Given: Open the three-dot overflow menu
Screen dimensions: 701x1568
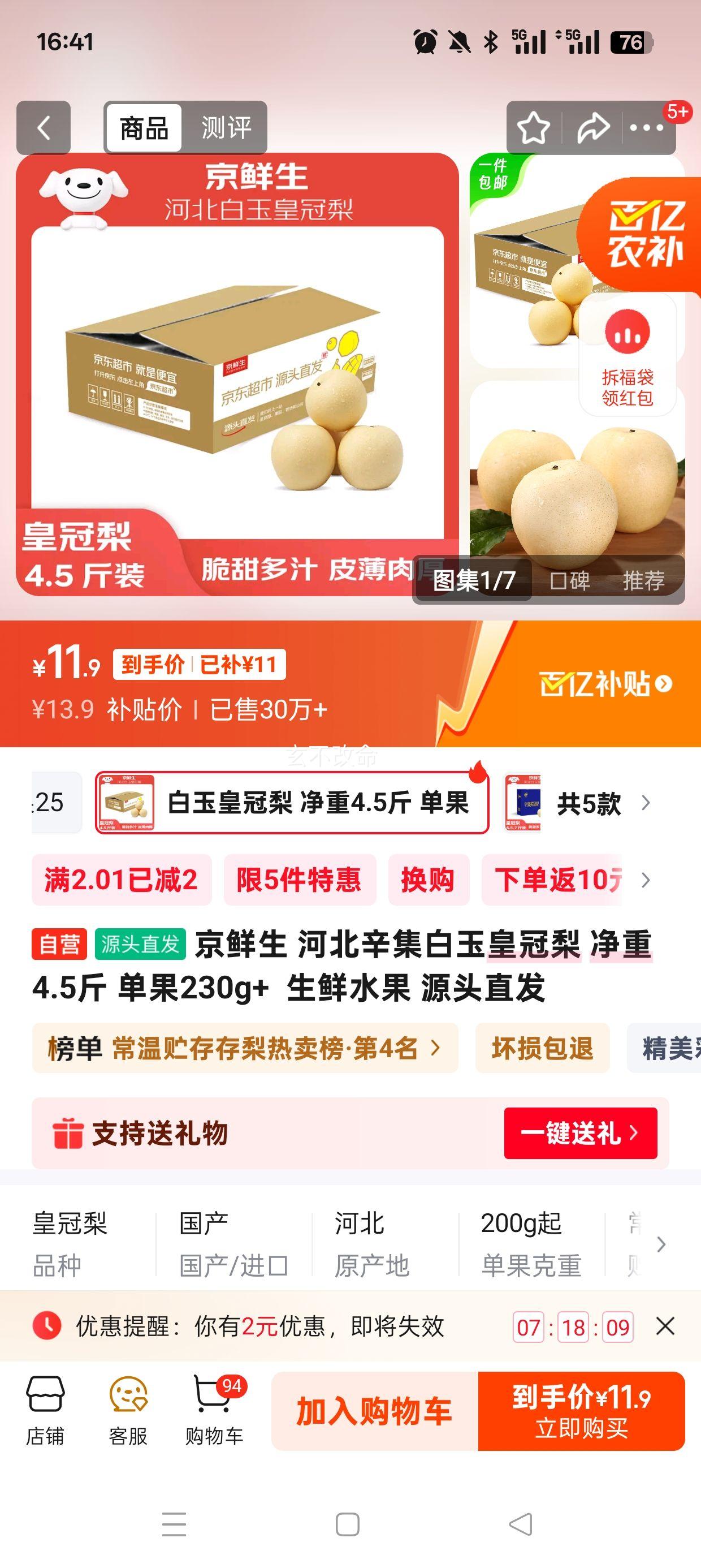Looking at the screenshot, I should (646, 128).
